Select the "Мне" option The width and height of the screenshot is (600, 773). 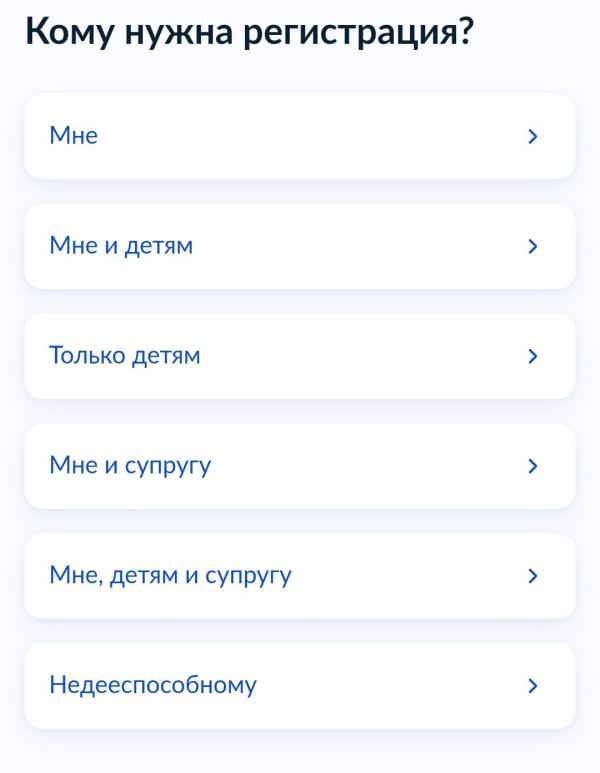299,136
